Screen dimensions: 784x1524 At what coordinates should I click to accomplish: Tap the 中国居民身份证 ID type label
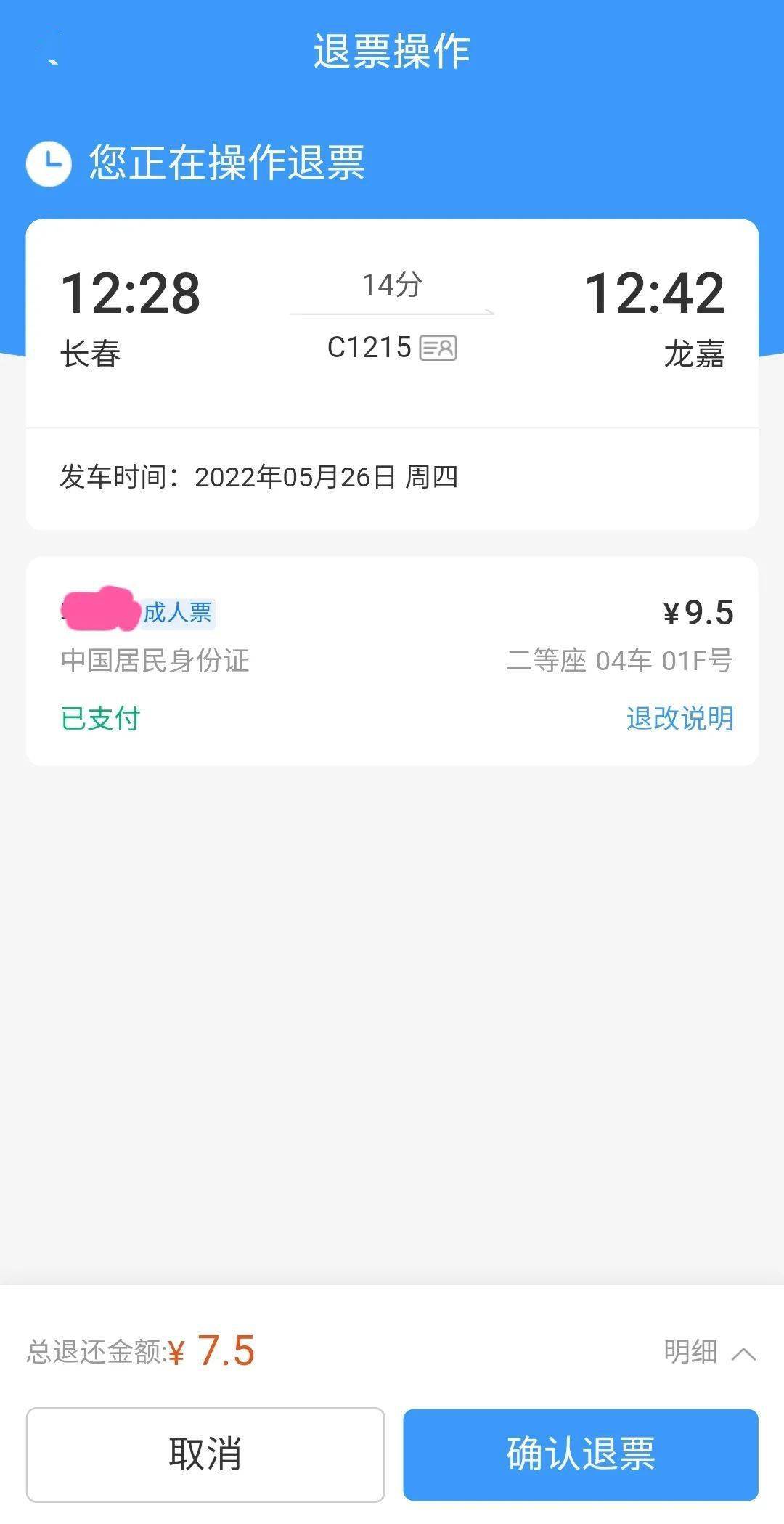coord(155,661)
